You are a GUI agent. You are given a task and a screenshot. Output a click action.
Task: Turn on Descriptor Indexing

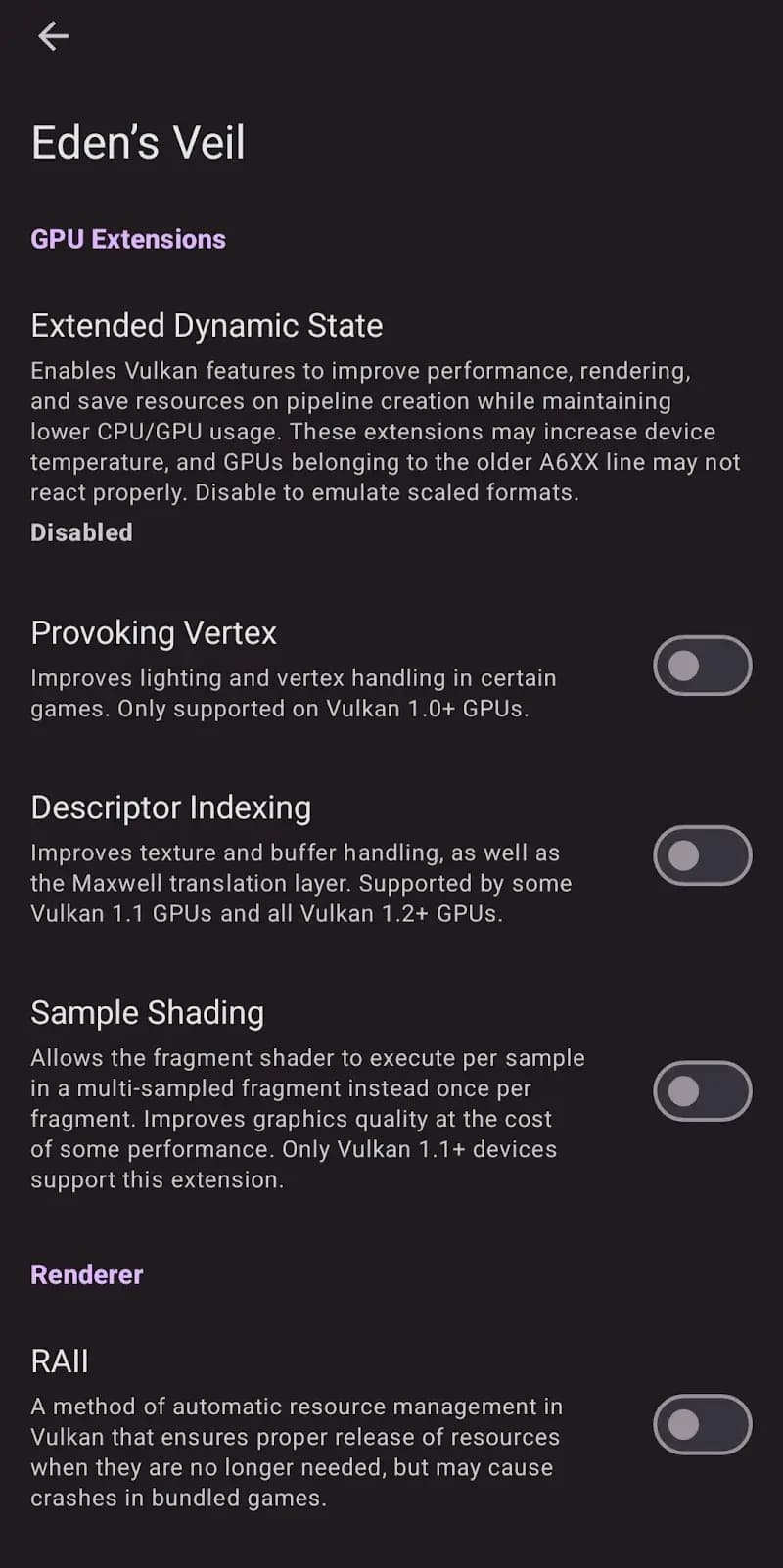(702, 855)
